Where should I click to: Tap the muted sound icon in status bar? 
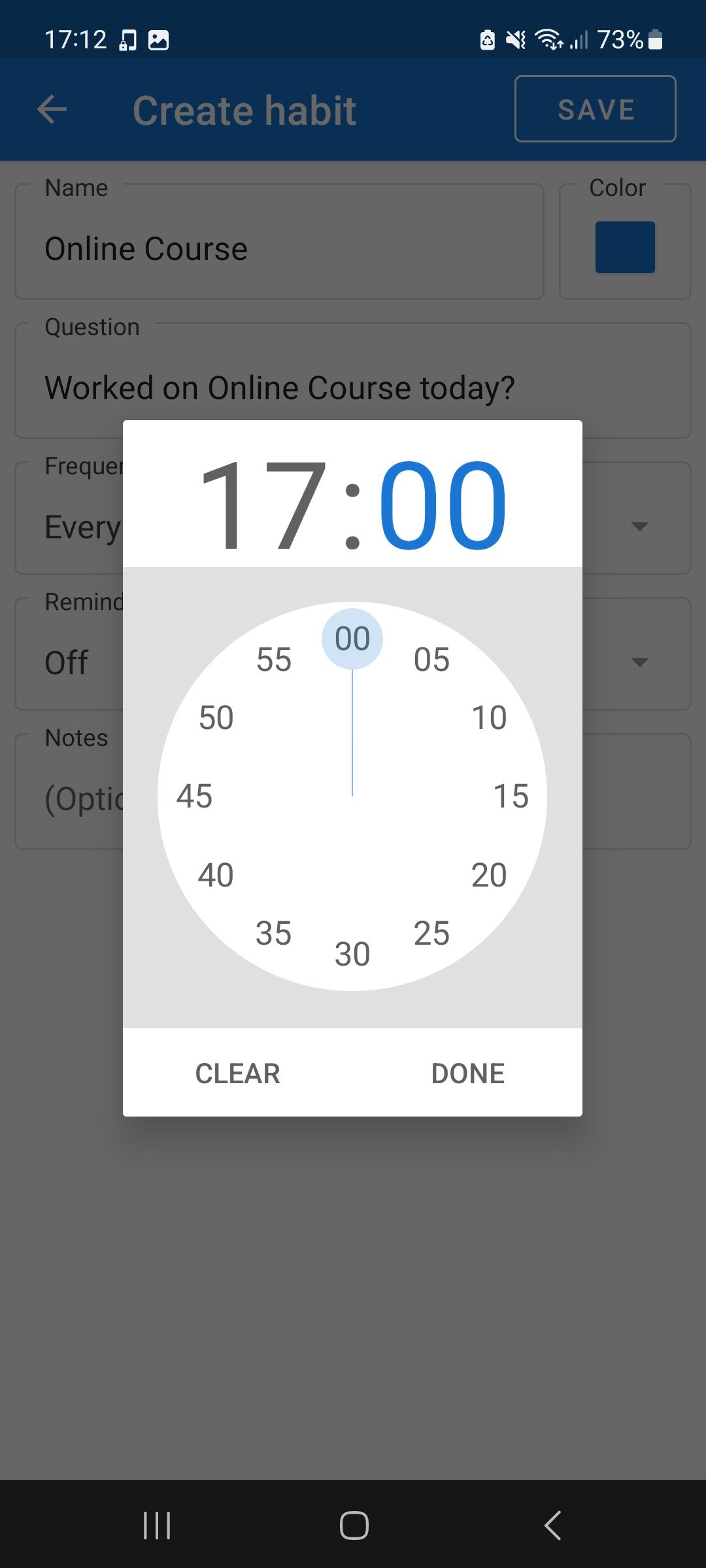(514, 41)
